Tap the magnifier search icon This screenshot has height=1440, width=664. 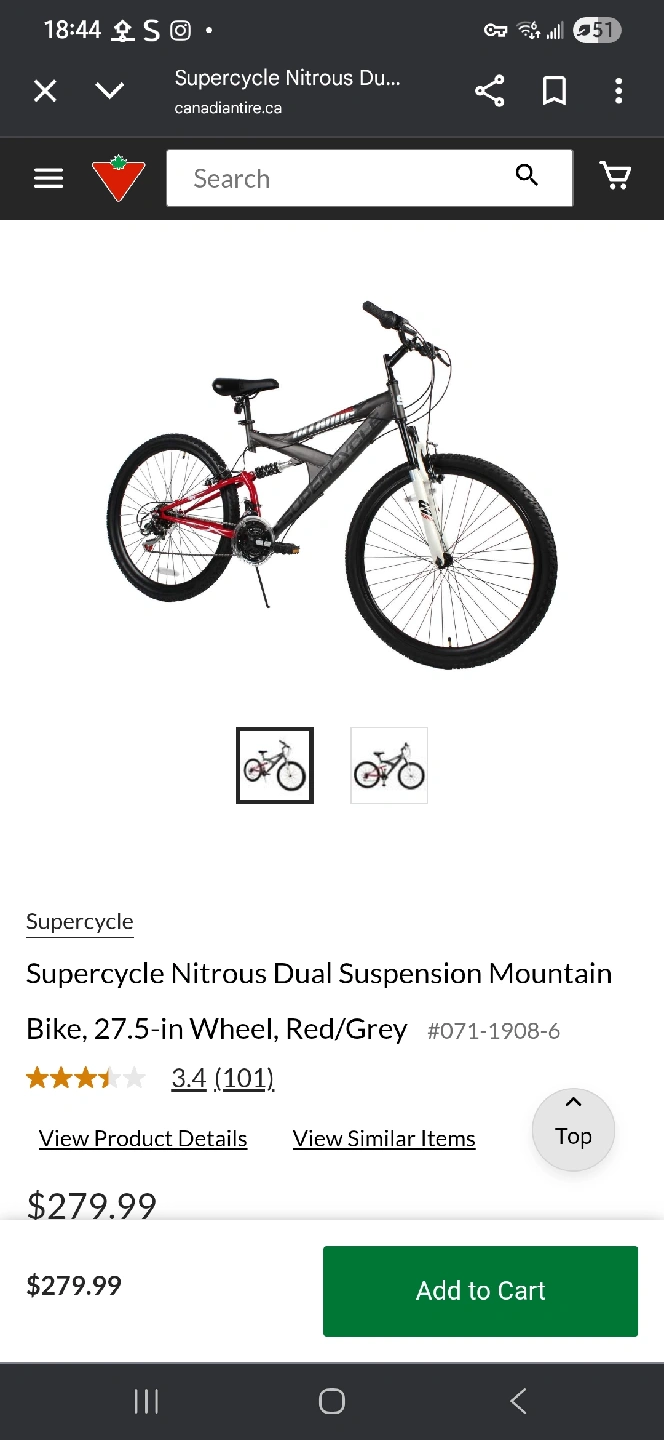527,176
